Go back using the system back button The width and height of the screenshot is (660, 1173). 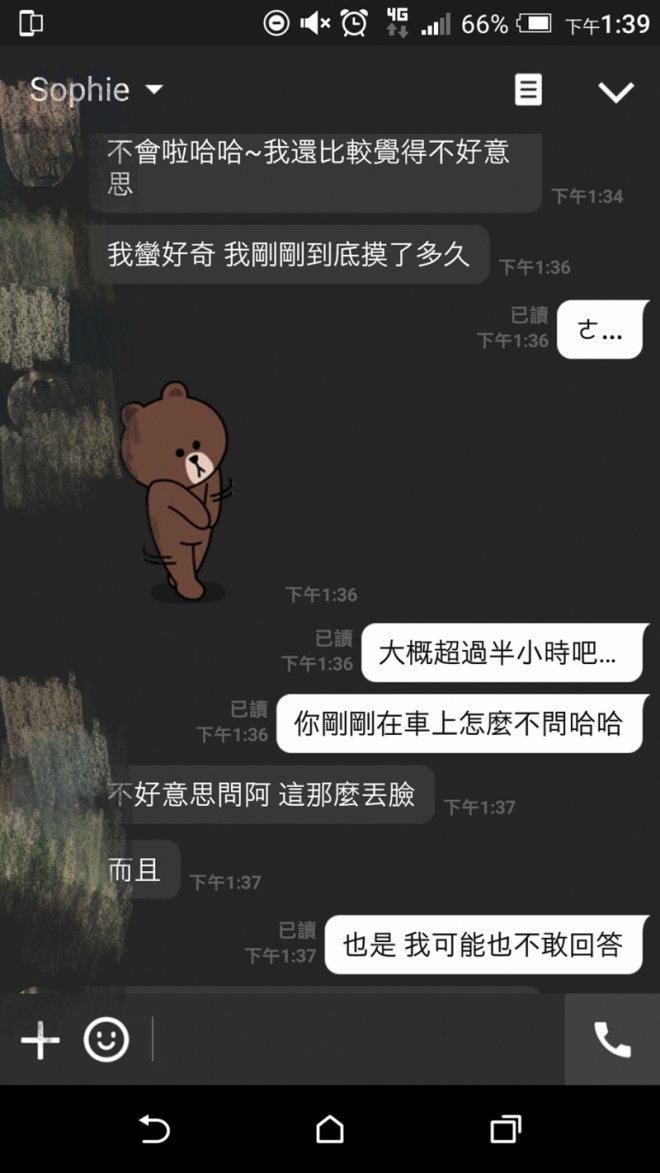coord(154,1130)
